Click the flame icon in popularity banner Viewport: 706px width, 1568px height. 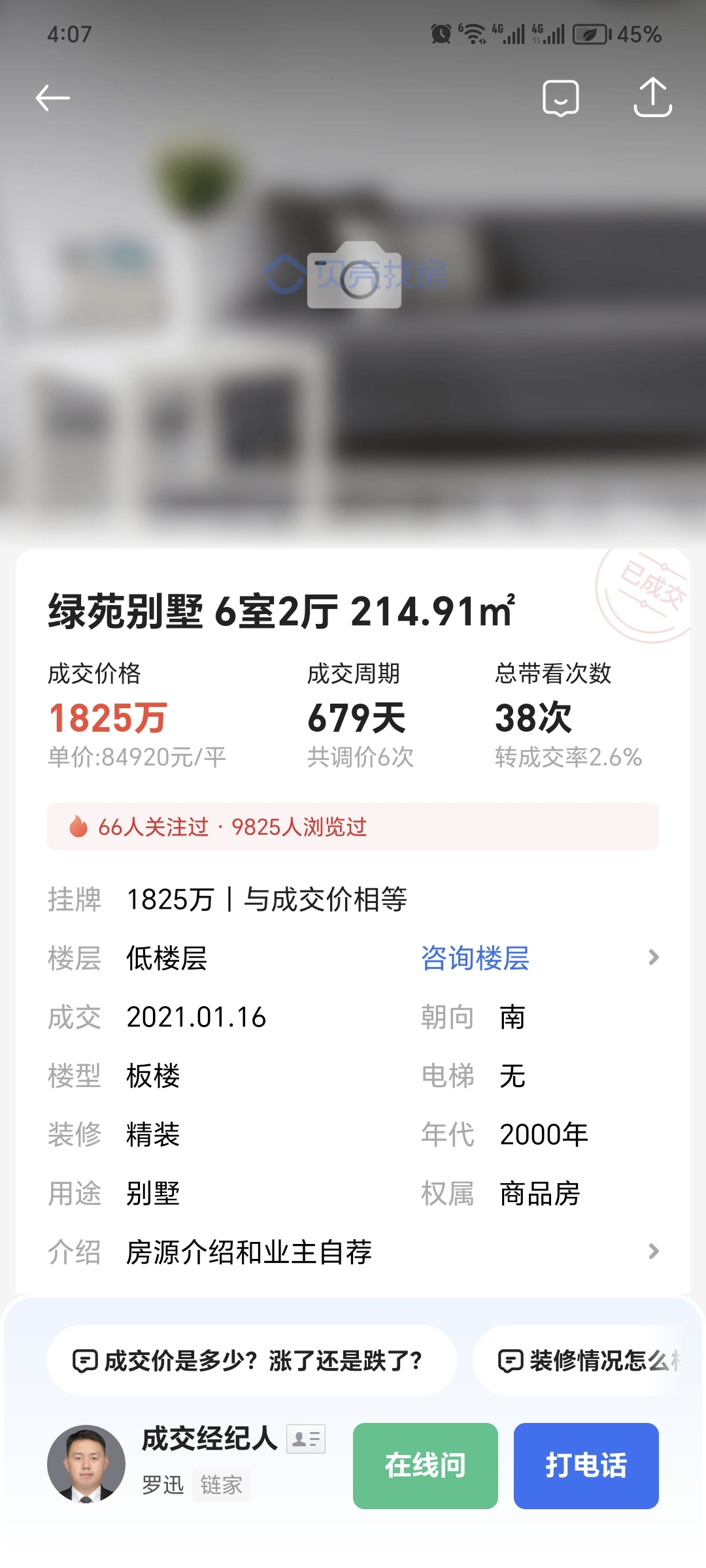tap(80, 827)
